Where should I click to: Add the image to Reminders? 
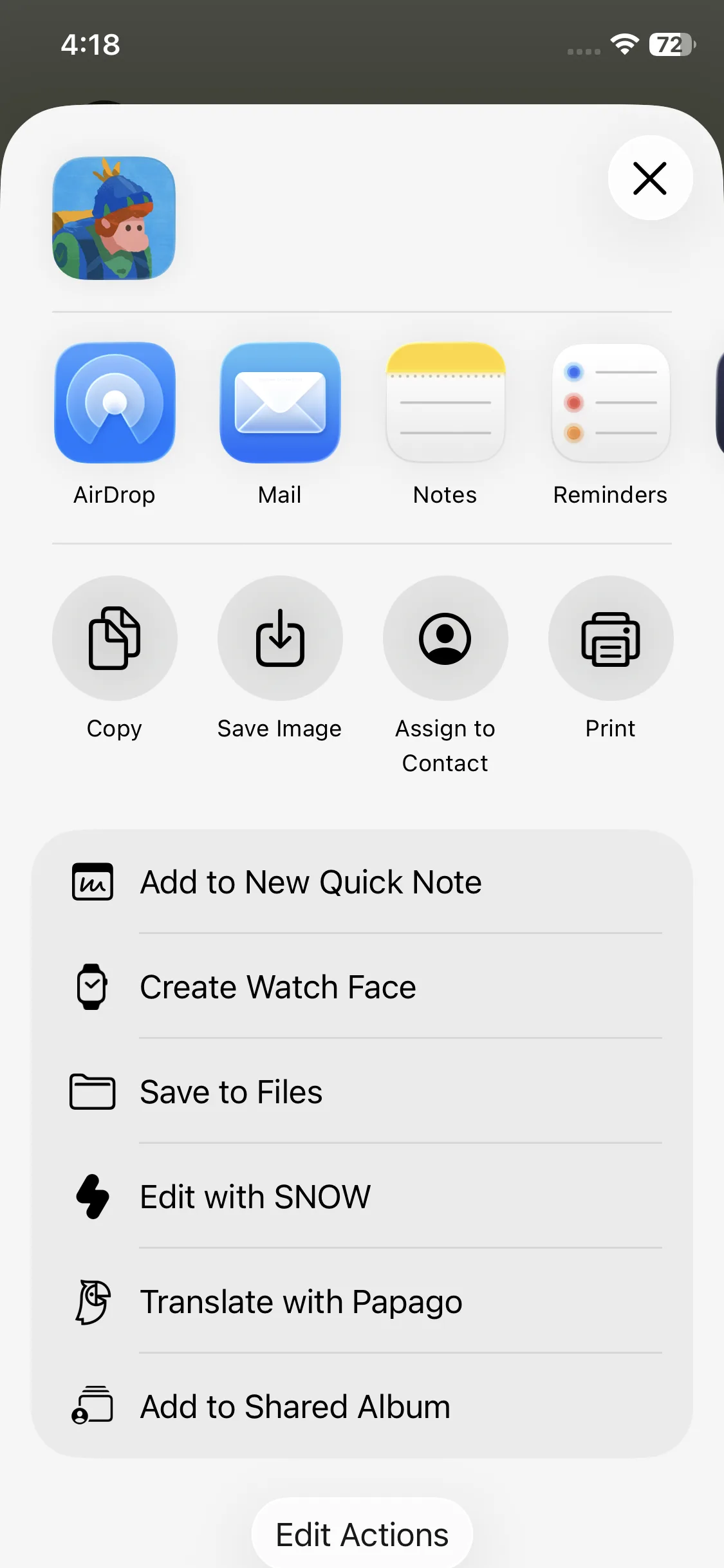coord(611,403)
